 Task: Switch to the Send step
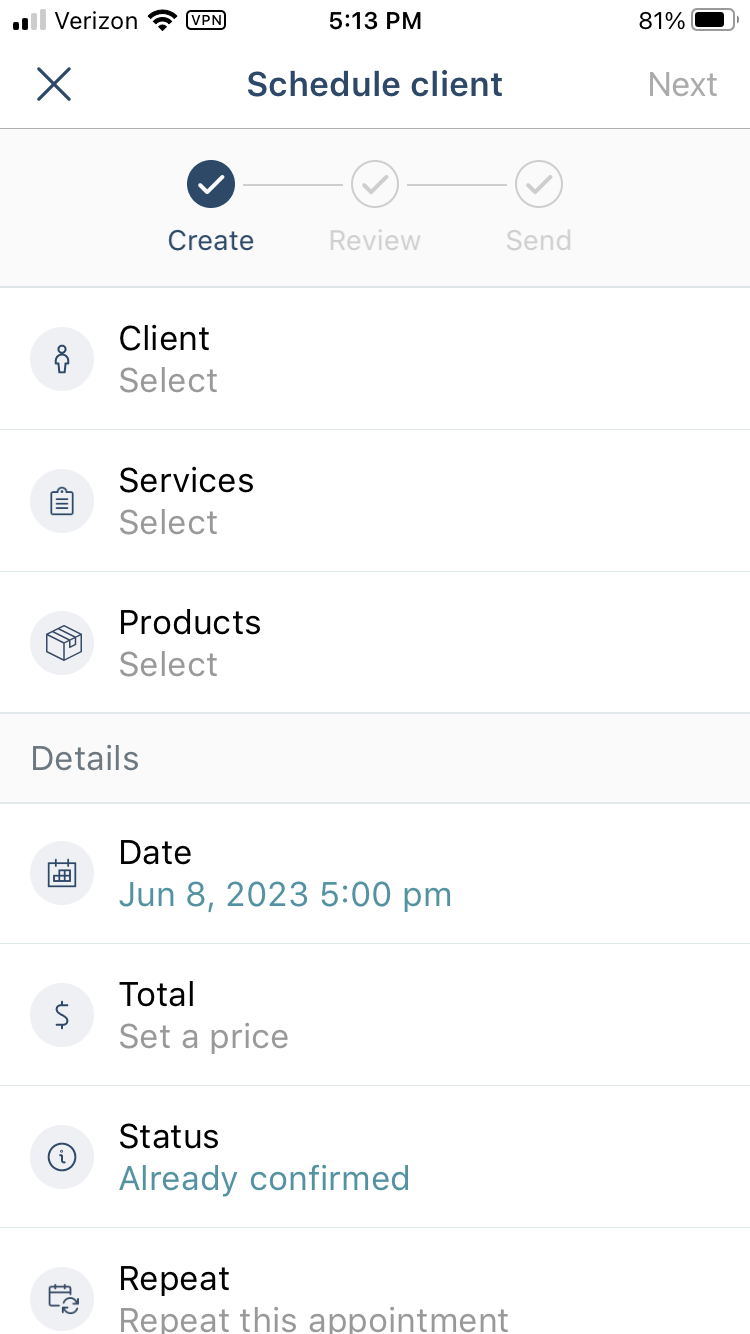[x=538, y=207]
